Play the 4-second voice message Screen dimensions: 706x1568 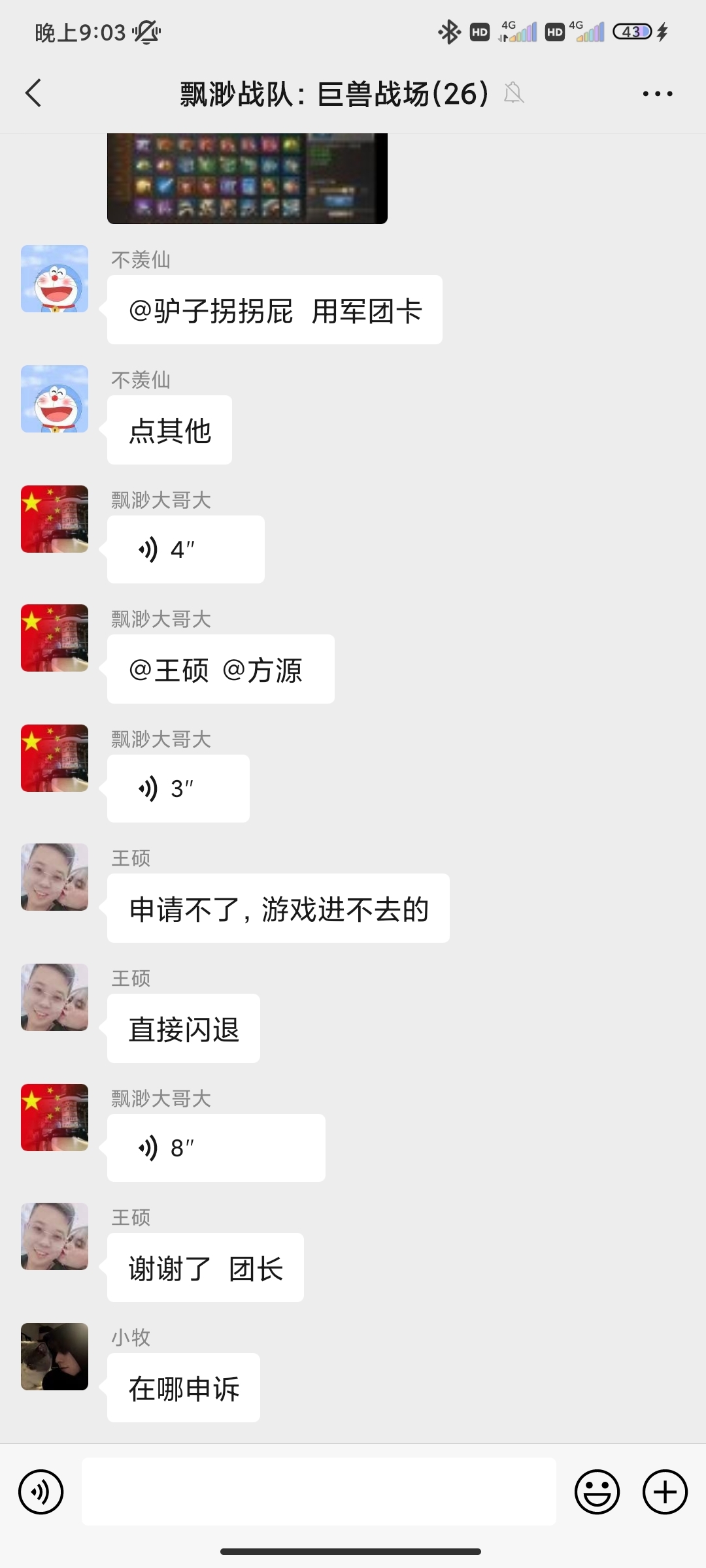(186, 549)
